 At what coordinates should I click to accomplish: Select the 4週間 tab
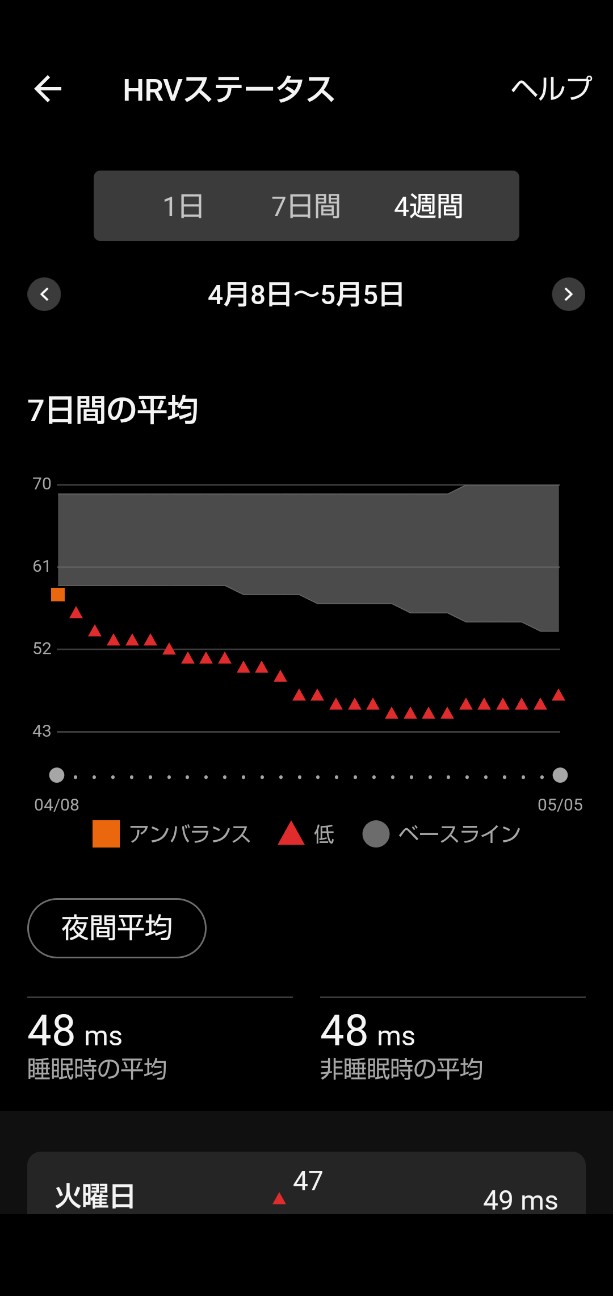click(x=429, y=207)
